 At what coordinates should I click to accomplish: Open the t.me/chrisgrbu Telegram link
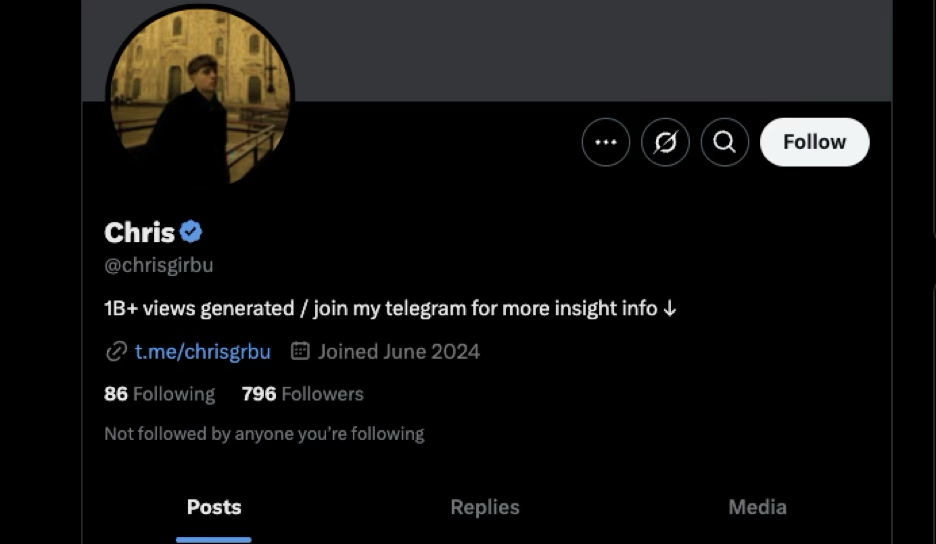202,351
